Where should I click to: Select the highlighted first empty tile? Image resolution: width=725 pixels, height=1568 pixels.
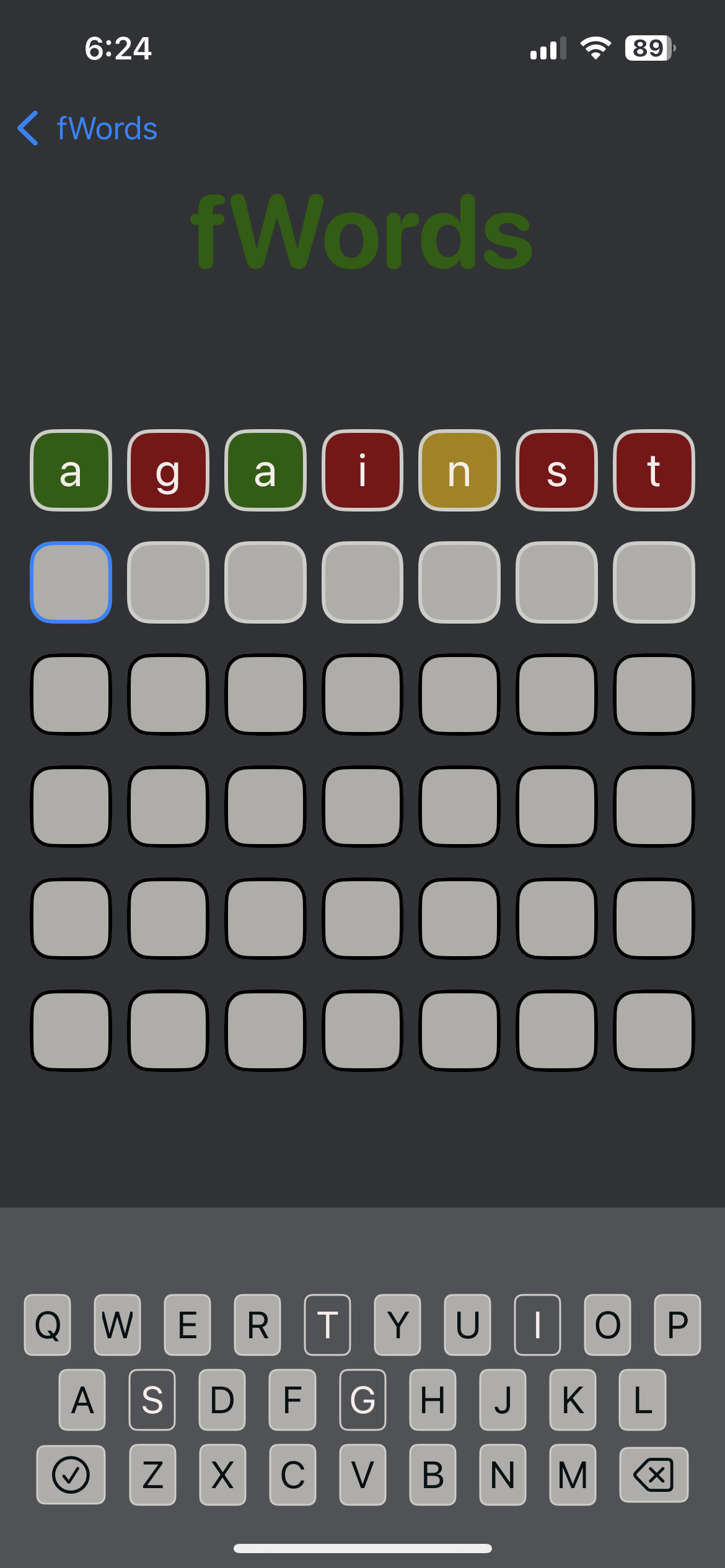click(71, 582)
